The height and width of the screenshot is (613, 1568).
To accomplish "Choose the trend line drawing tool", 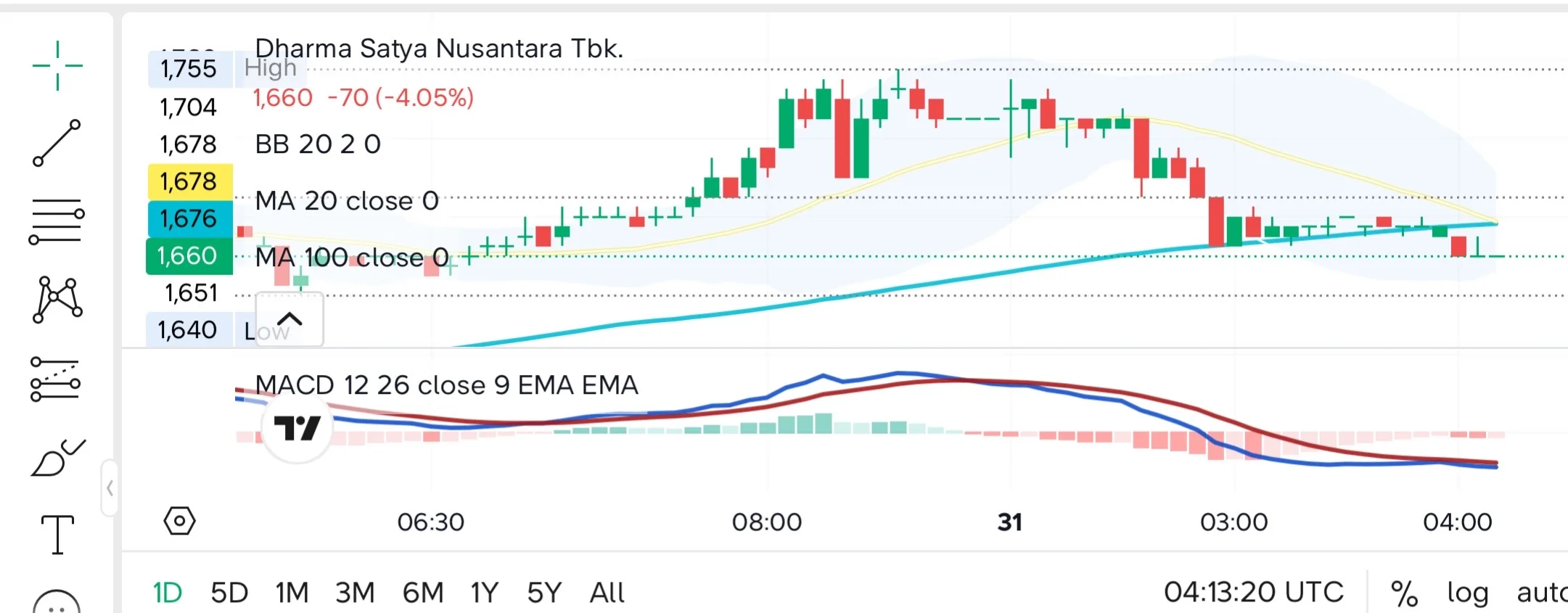I will coord(57,143).
